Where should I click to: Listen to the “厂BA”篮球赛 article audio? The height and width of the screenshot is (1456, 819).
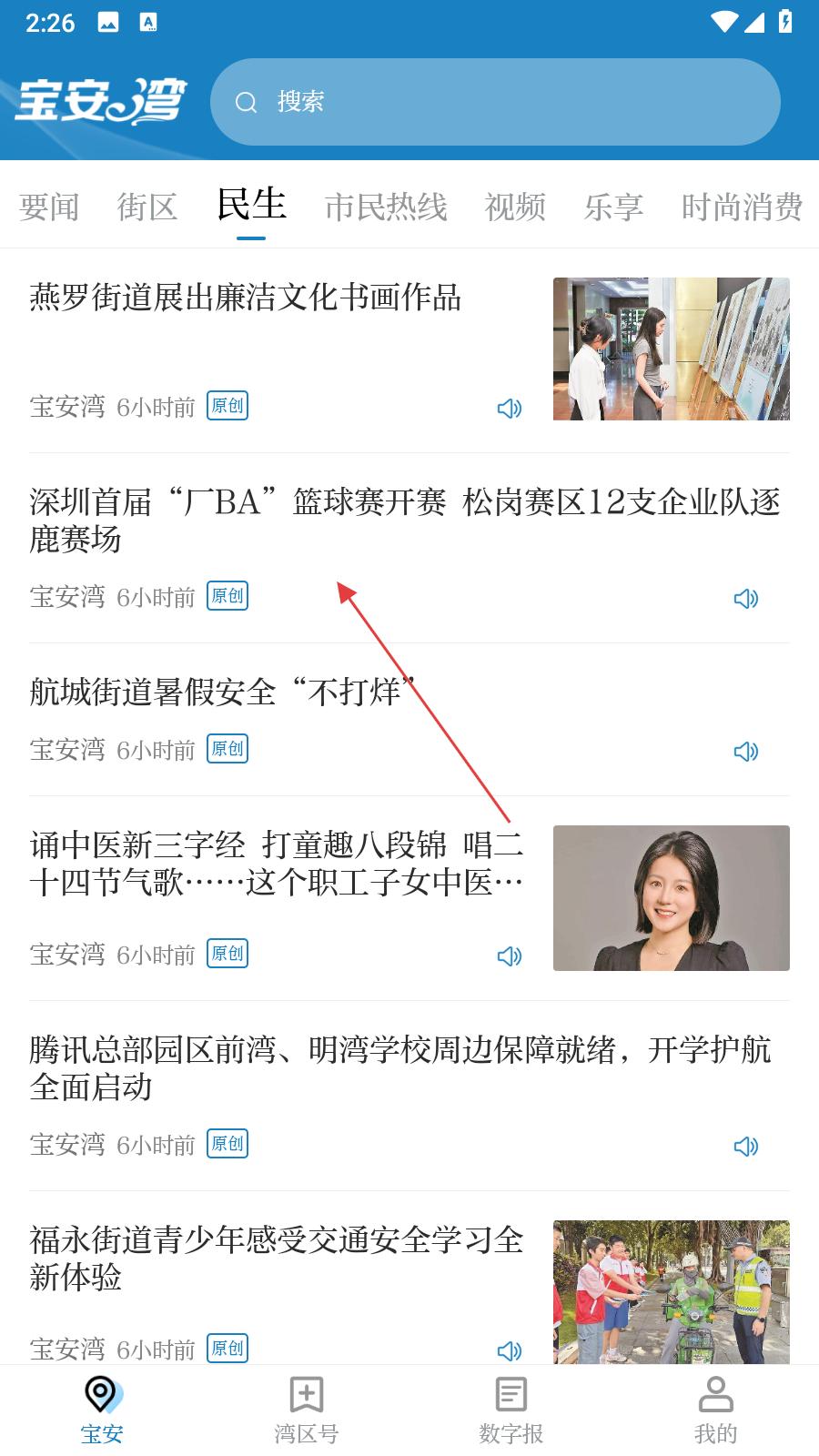[746, 598]
